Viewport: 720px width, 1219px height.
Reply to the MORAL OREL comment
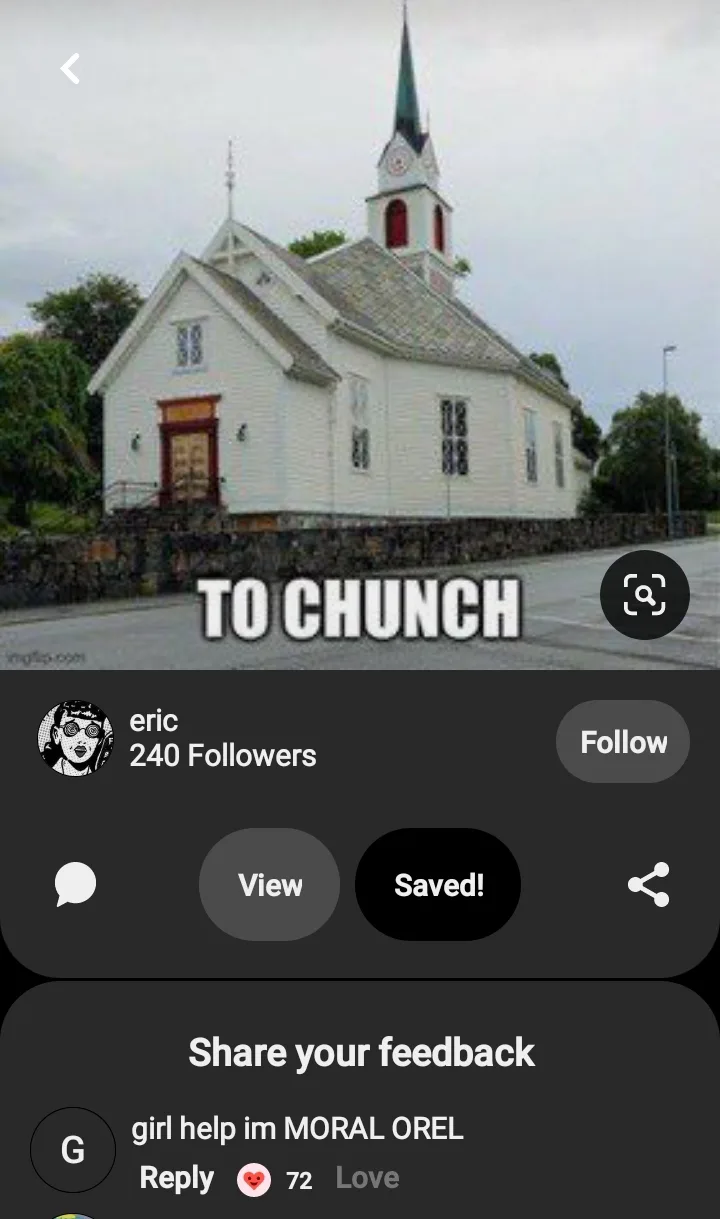(x=177, y=1178)
